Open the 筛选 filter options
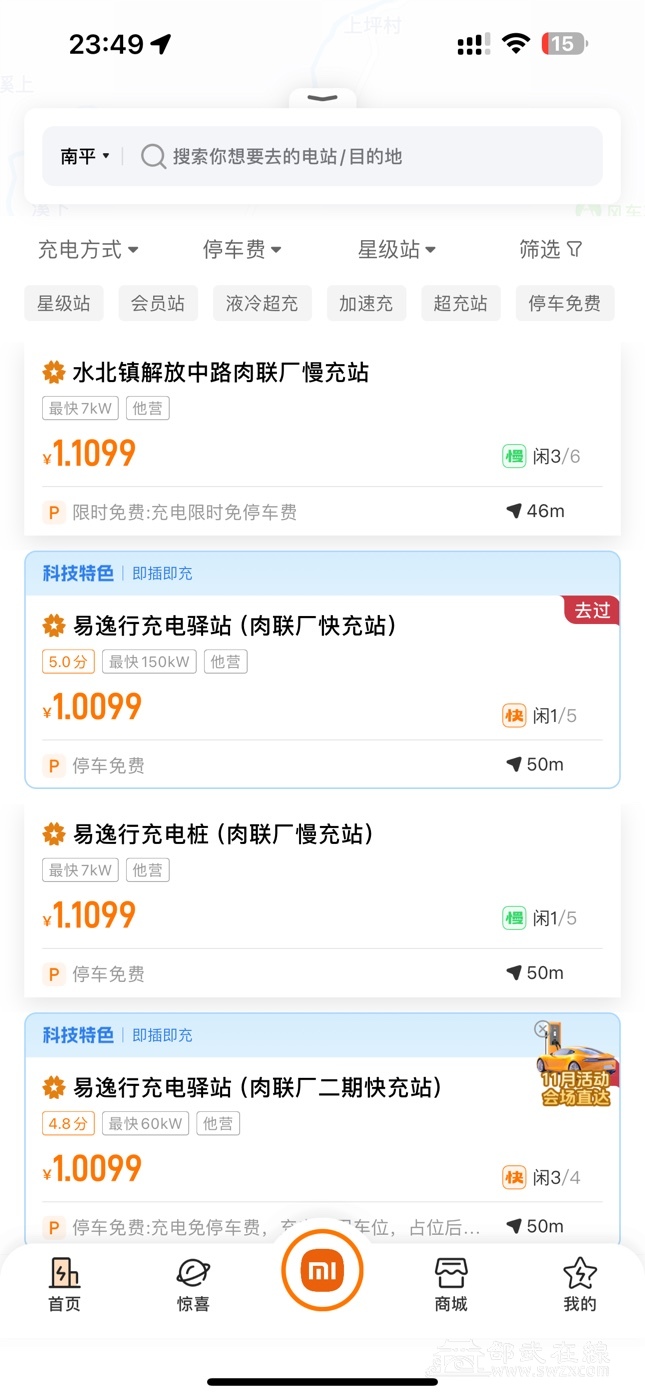Viewport: 645px width, 1398px height. [x=550, y=249]
